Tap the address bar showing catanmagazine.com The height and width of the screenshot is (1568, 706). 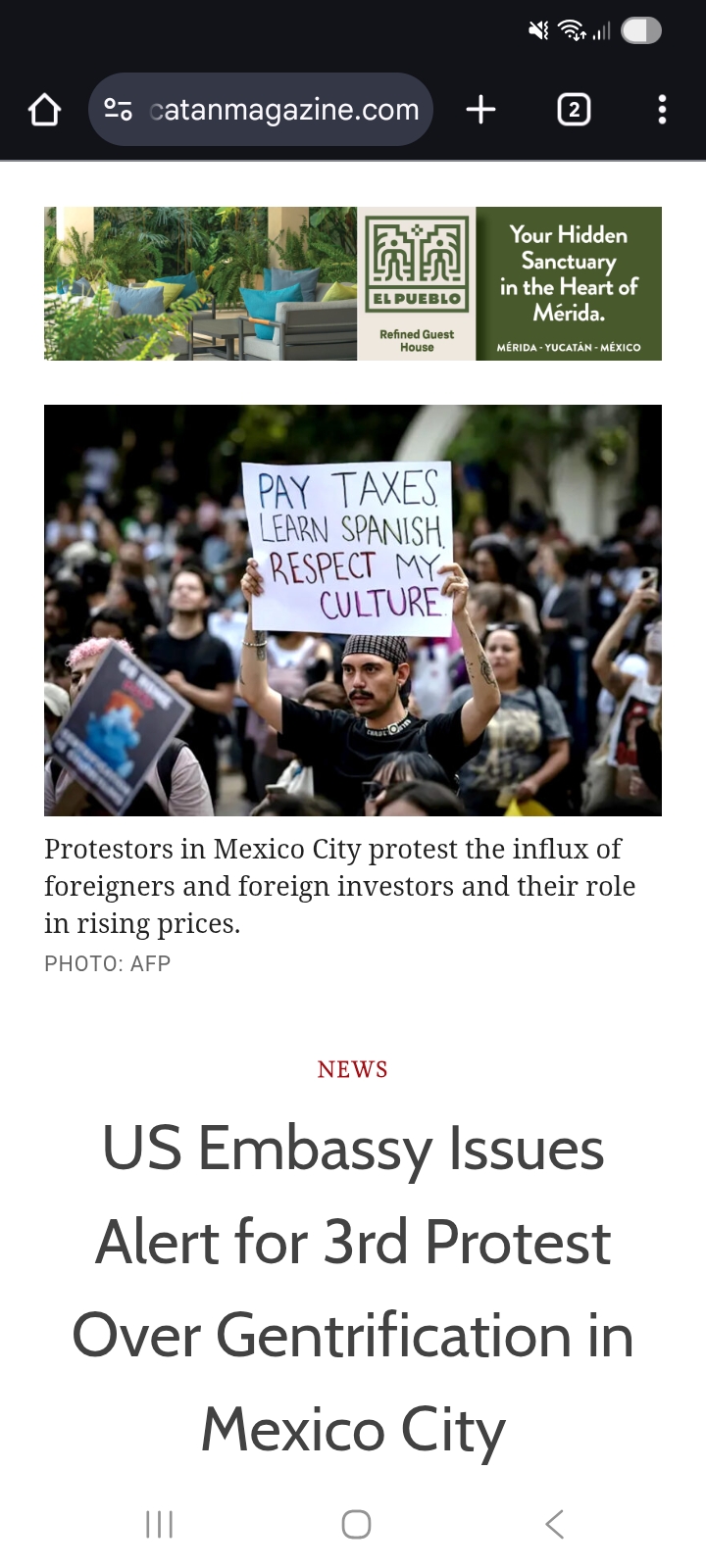click(282, 110)
